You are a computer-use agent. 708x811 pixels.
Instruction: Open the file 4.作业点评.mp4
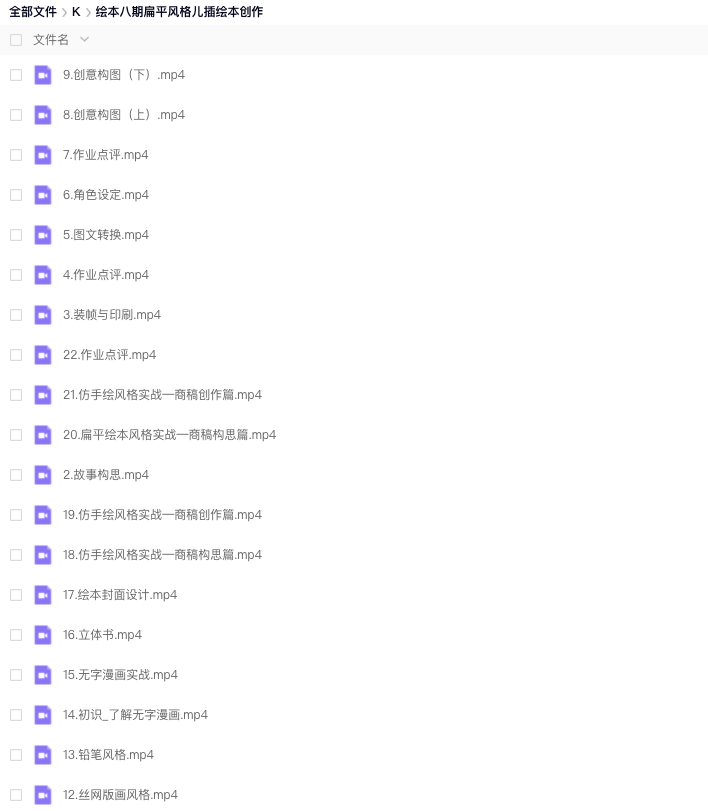(x=105, y=275)
